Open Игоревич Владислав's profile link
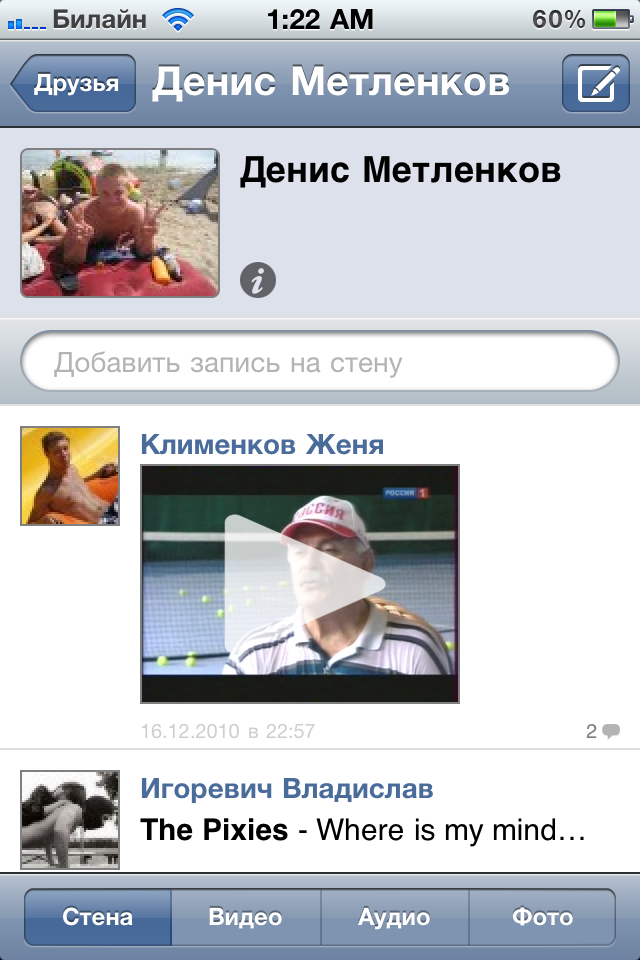 (x=287, y=789)
